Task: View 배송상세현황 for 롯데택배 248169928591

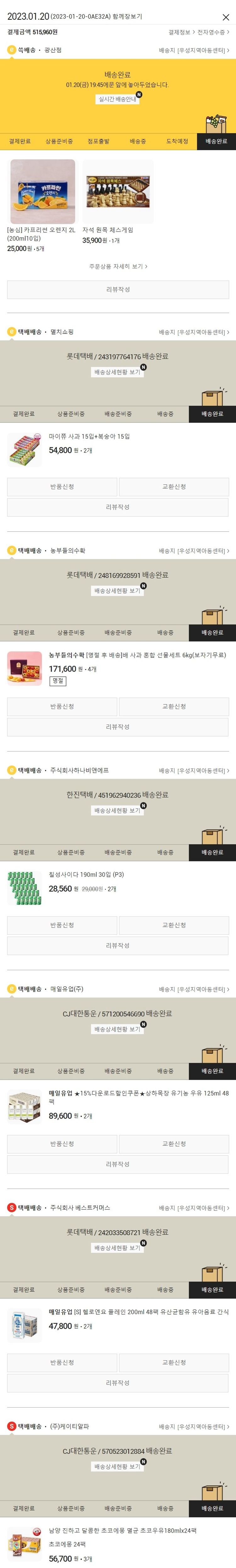Action: (118, 590)
